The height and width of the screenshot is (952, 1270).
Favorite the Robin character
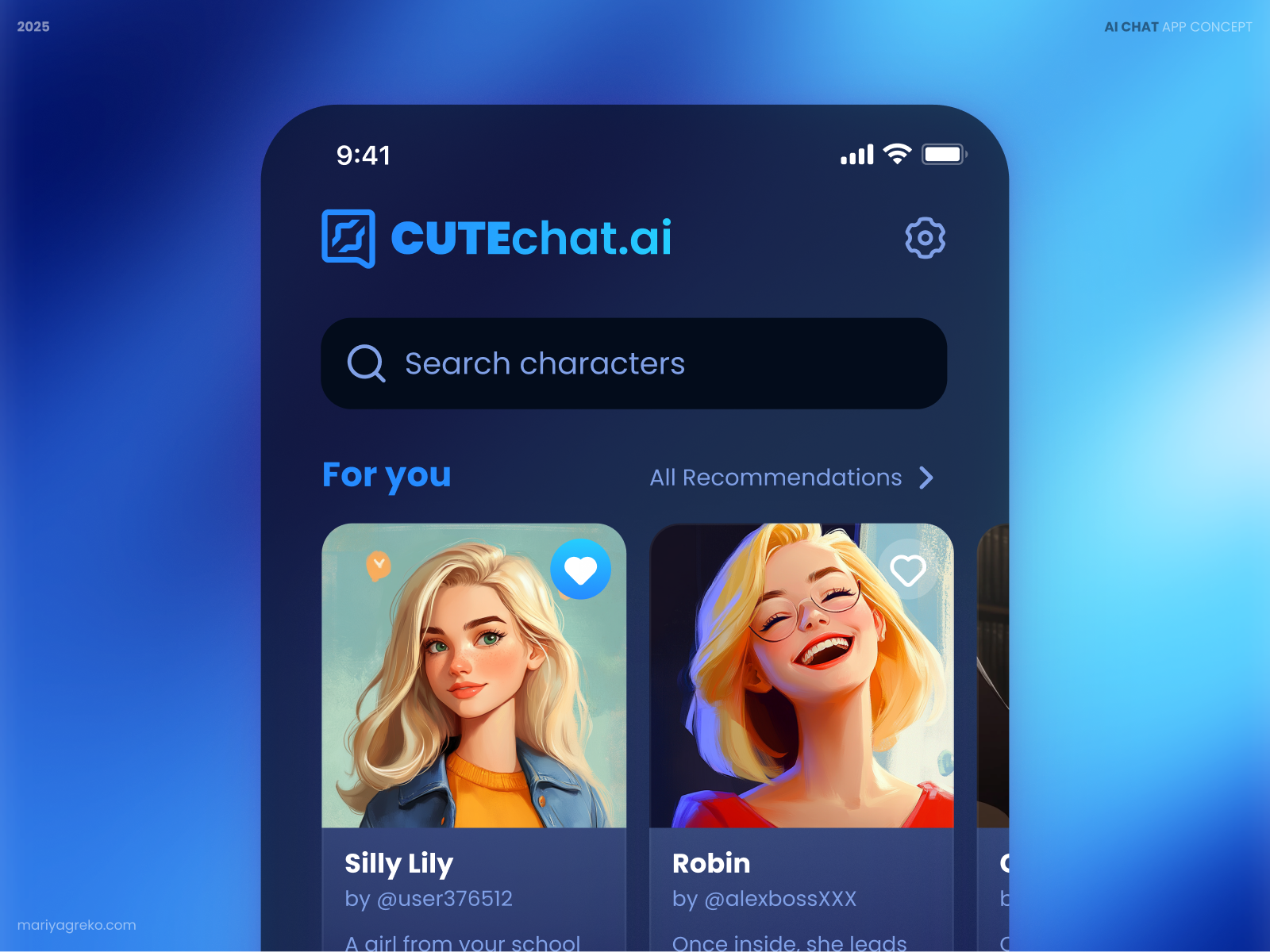pyautogui.click(x=907, y=570)
